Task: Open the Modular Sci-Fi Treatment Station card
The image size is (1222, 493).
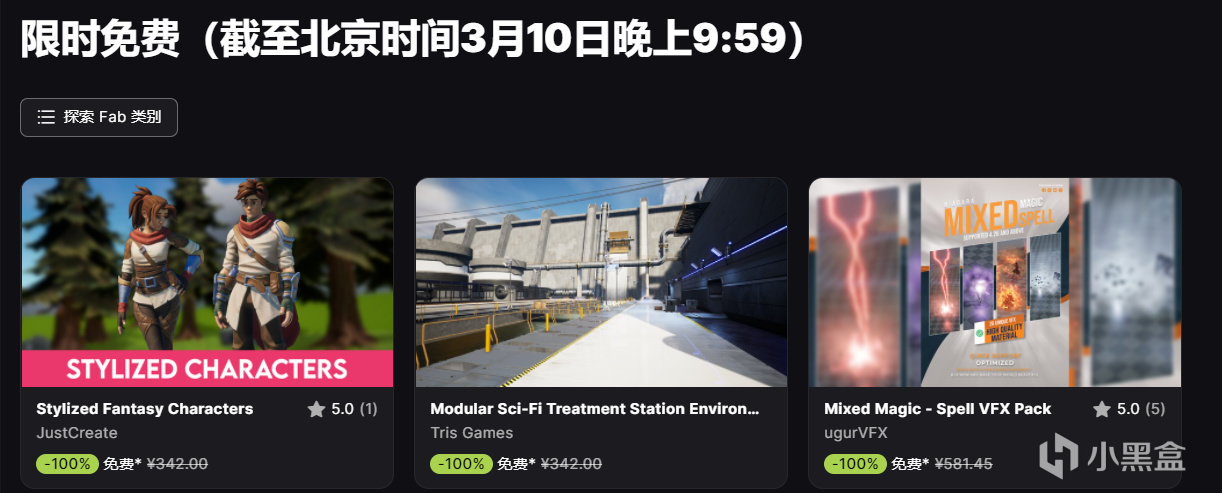Action: [601, 283]
